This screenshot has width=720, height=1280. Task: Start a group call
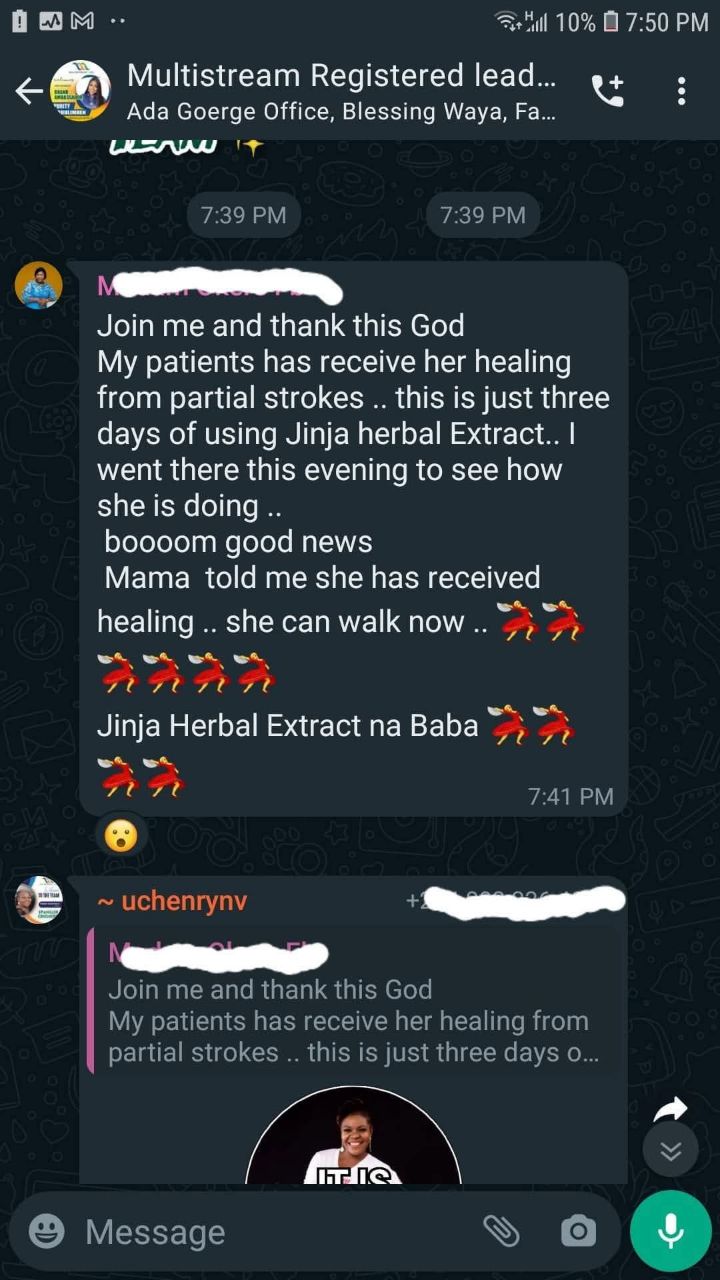(x=607, y=92)
